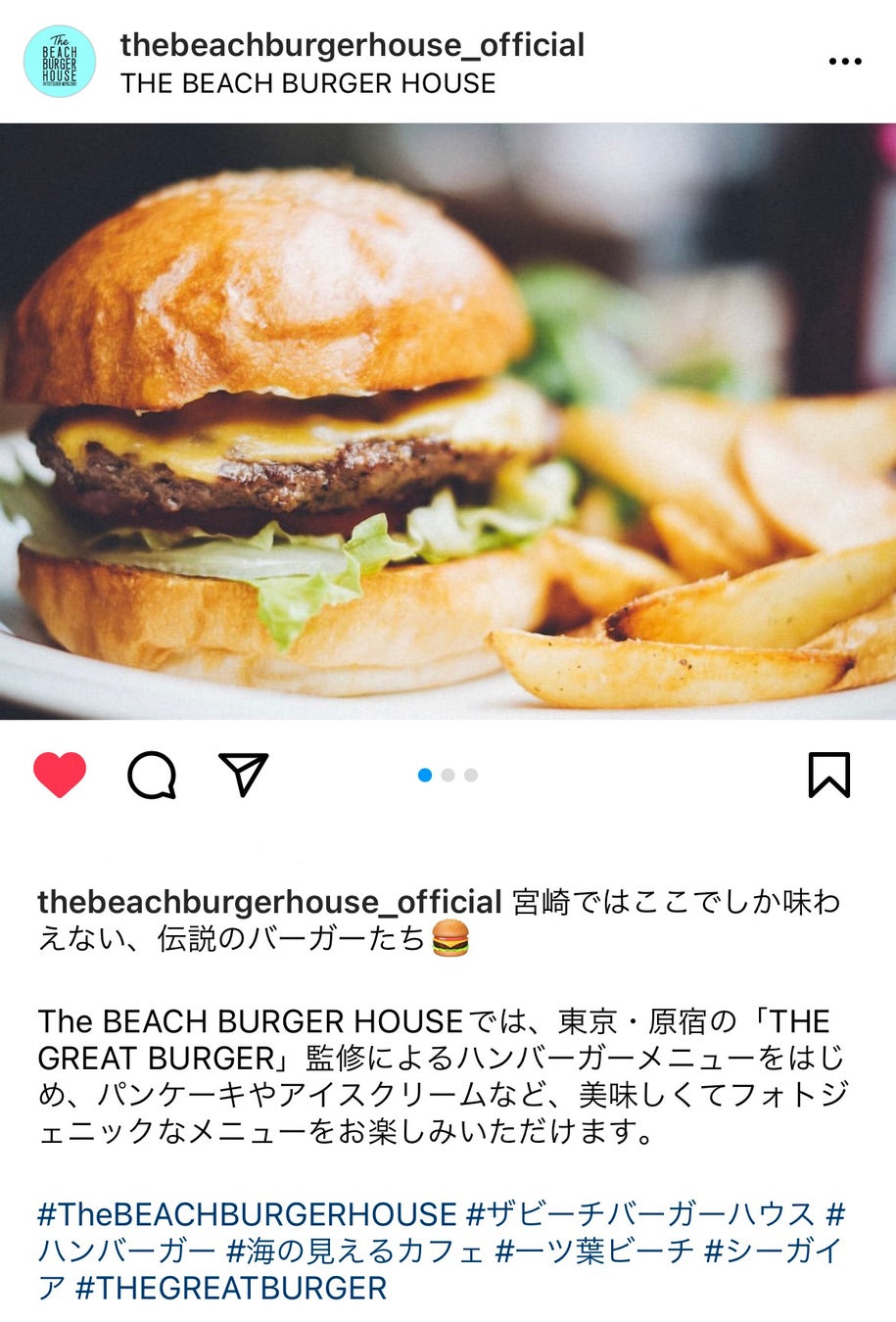Image resolution: width=896 pixels, height=1322 pixels.
Task: Open the comments speech bubble
Action: 152,776
